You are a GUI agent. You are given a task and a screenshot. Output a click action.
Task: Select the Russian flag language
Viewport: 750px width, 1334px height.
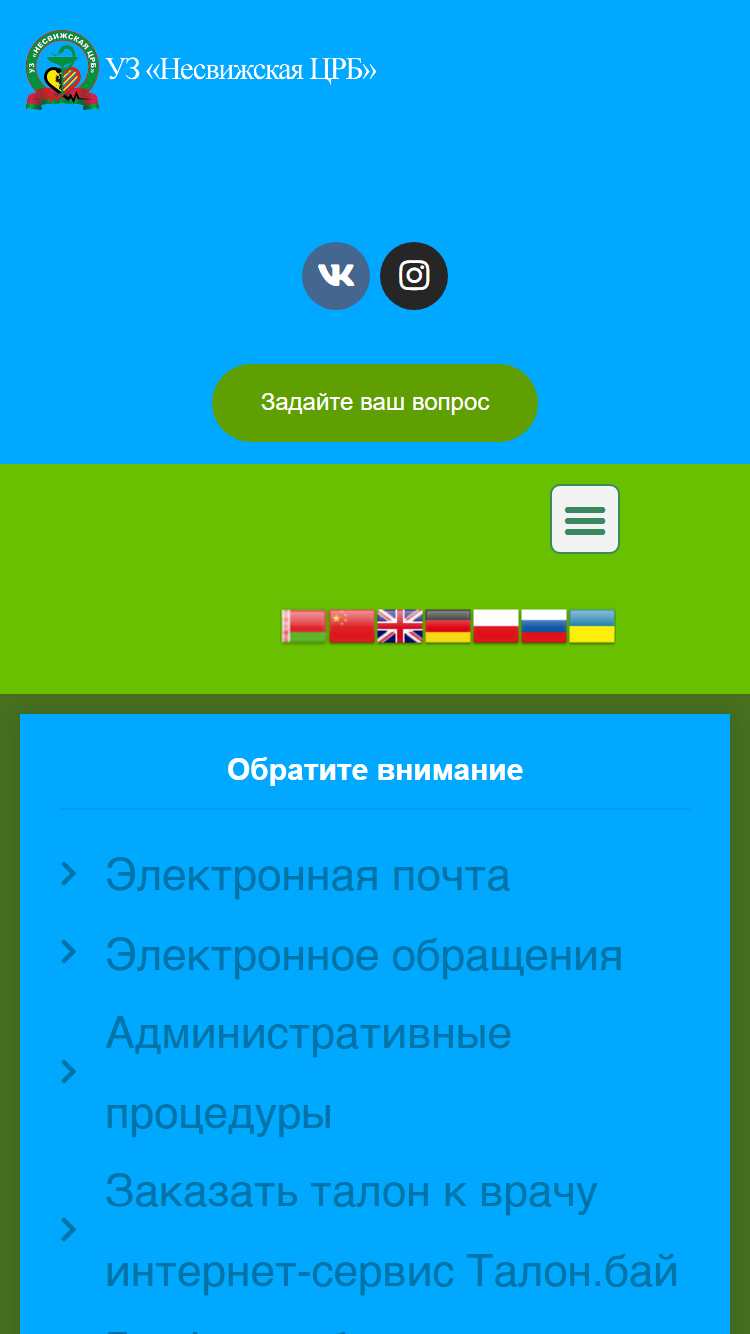pyautogui.click(x=544, y=626)
